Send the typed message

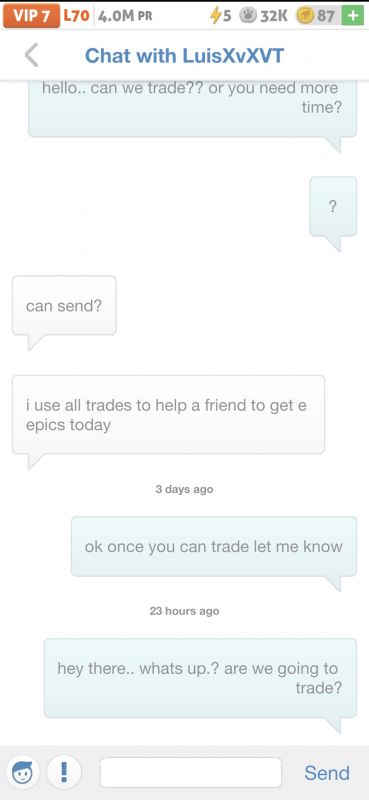click(327, 773)
